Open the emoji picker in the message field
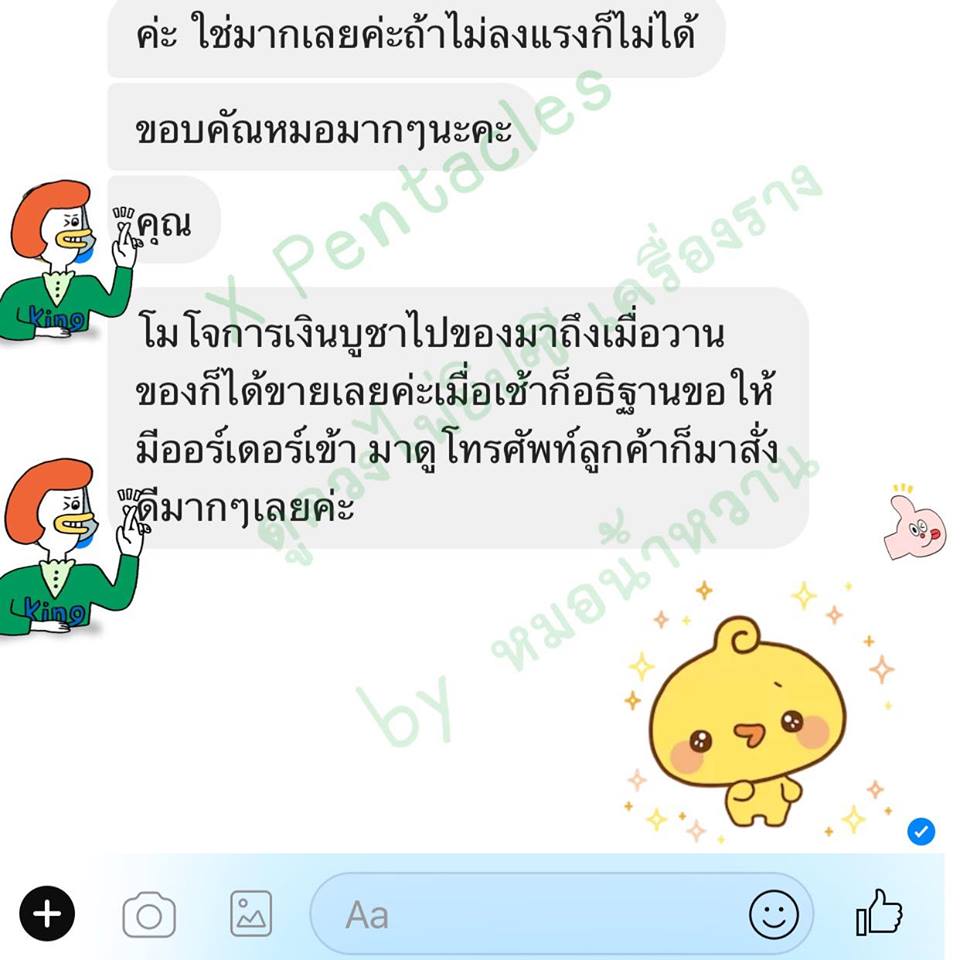Viewport: 960px width, 960px height. [x=773, y=914]
